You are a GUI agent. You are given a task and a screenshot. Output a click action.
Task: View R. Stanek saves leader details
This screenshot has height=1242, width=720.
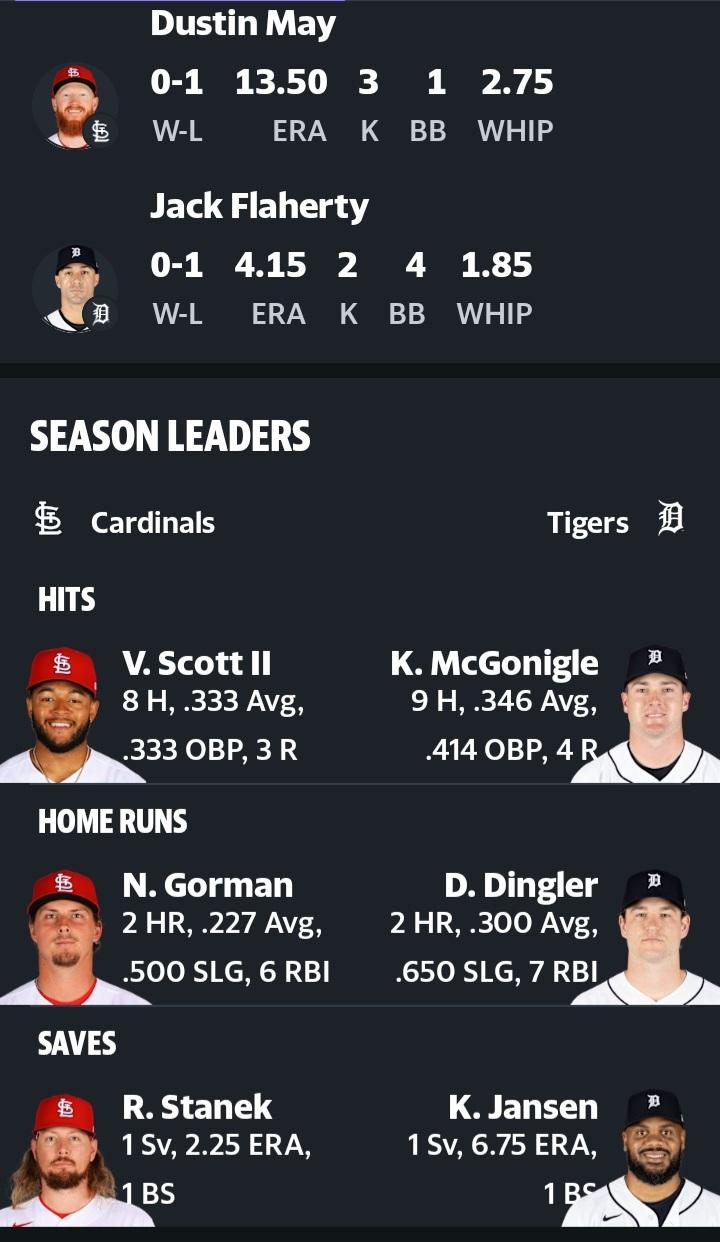coord(197,1107)
